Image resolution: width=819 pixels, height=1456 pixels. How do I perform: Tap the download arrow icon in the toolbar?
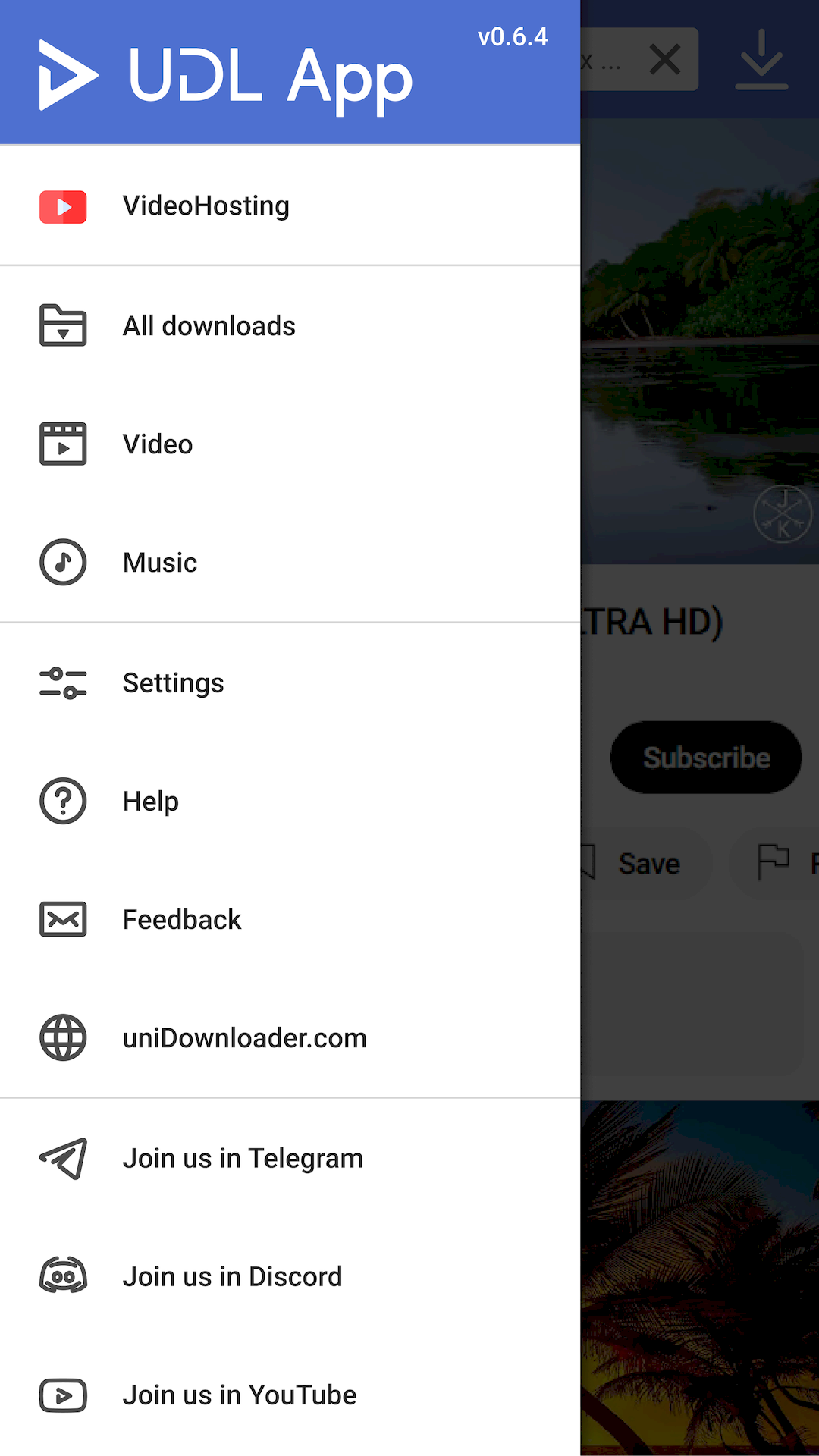761,59
